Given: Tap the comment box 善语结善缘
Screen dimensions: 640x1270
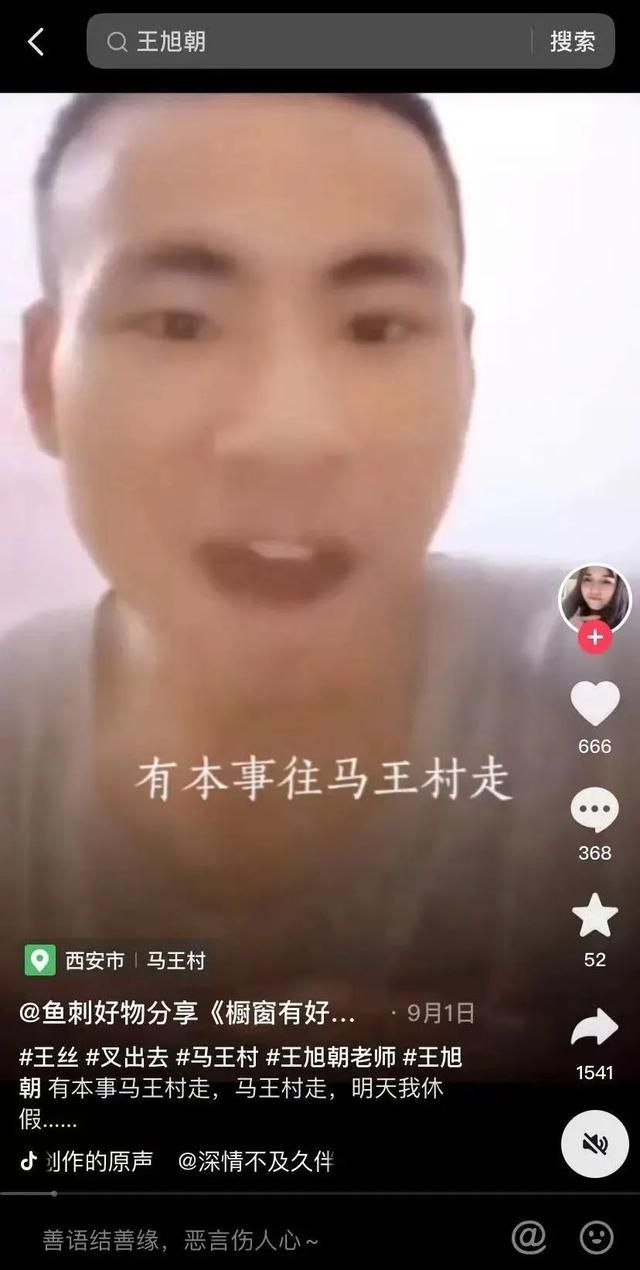Looking at the screenshot, I should click(180, 1241).
